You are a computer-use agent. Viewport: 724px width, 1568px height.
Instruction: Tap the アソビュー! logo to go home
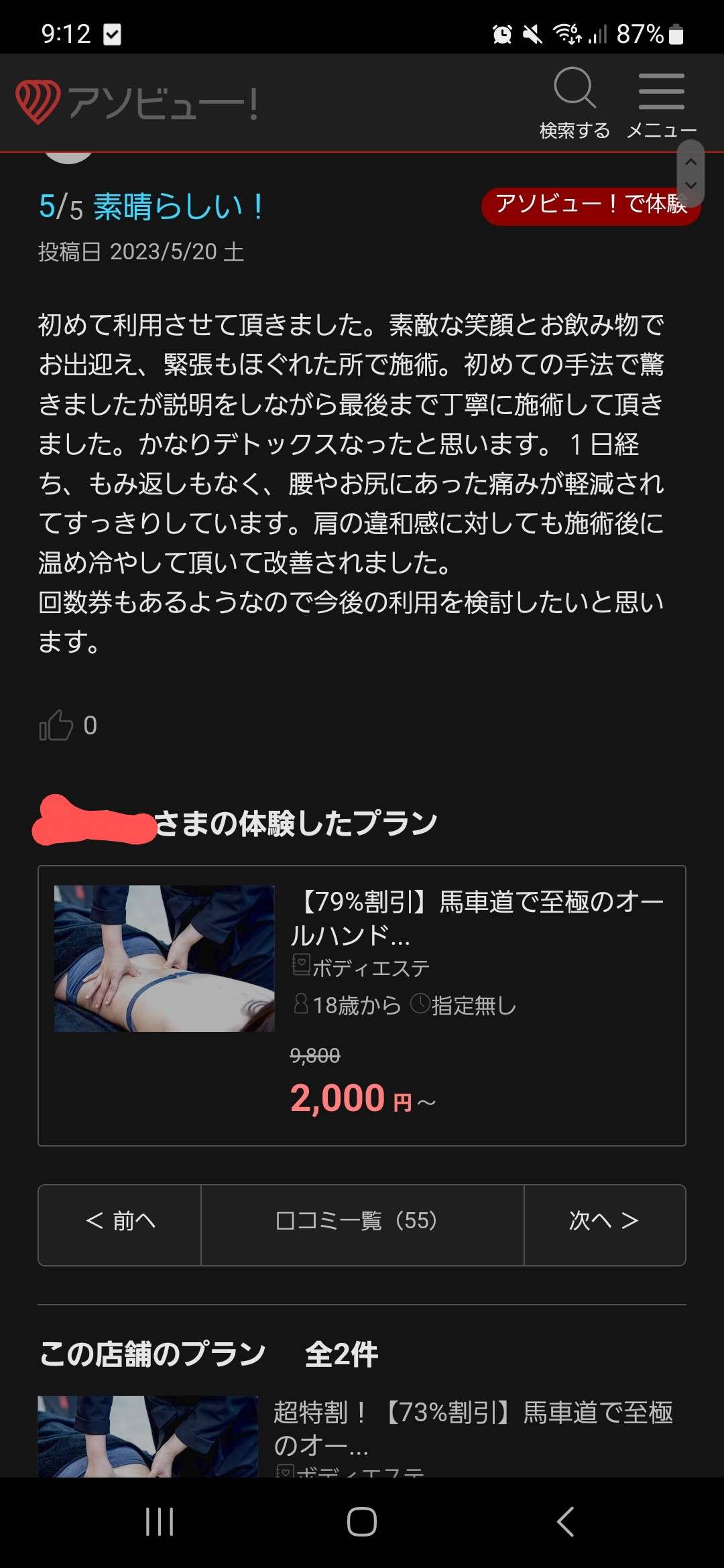pyautogui.click(x=137, y=103)
